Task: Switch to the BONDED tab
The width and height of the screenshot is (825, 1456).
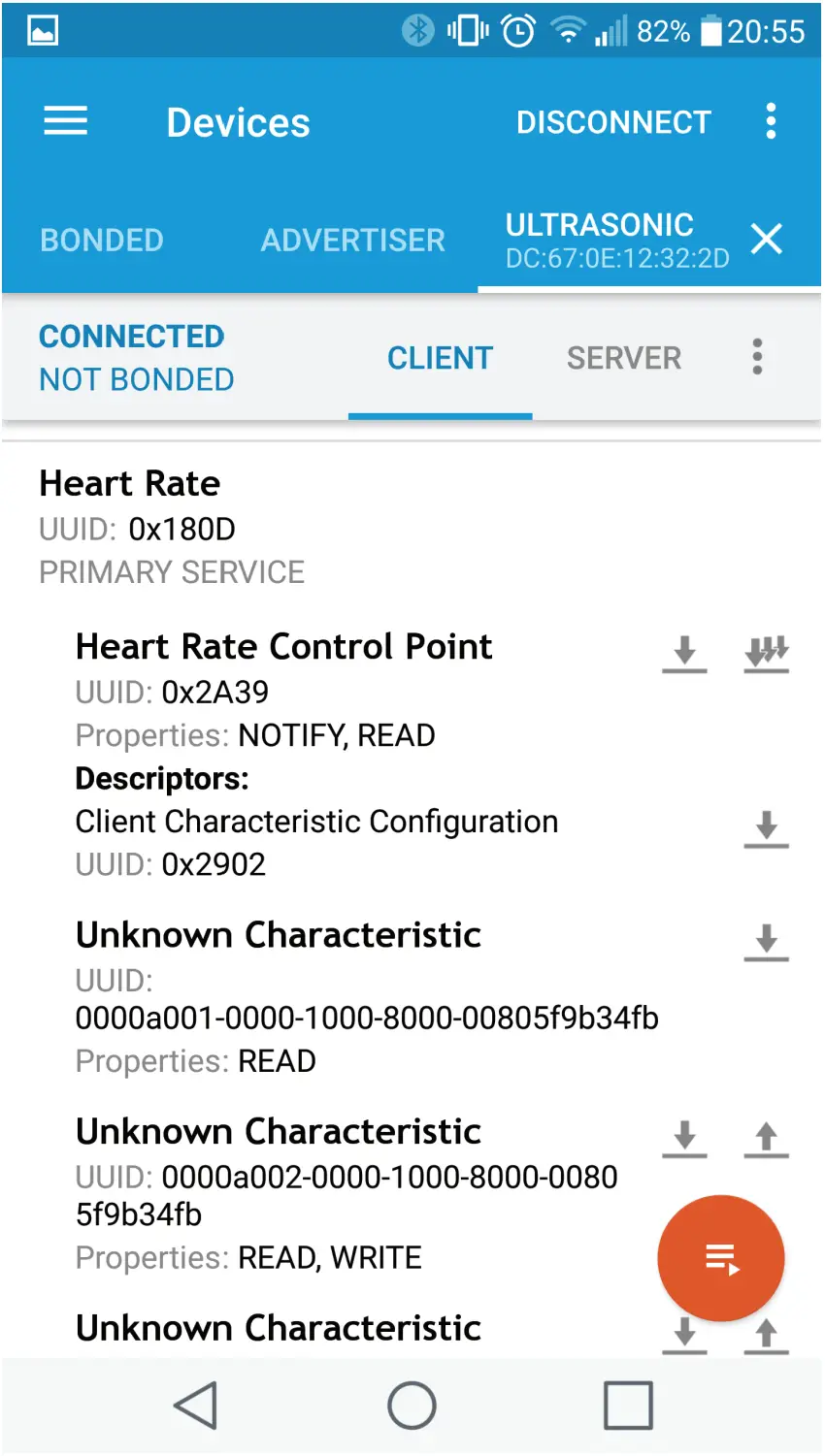Action: pyautogui.click(x=102, y=240)
